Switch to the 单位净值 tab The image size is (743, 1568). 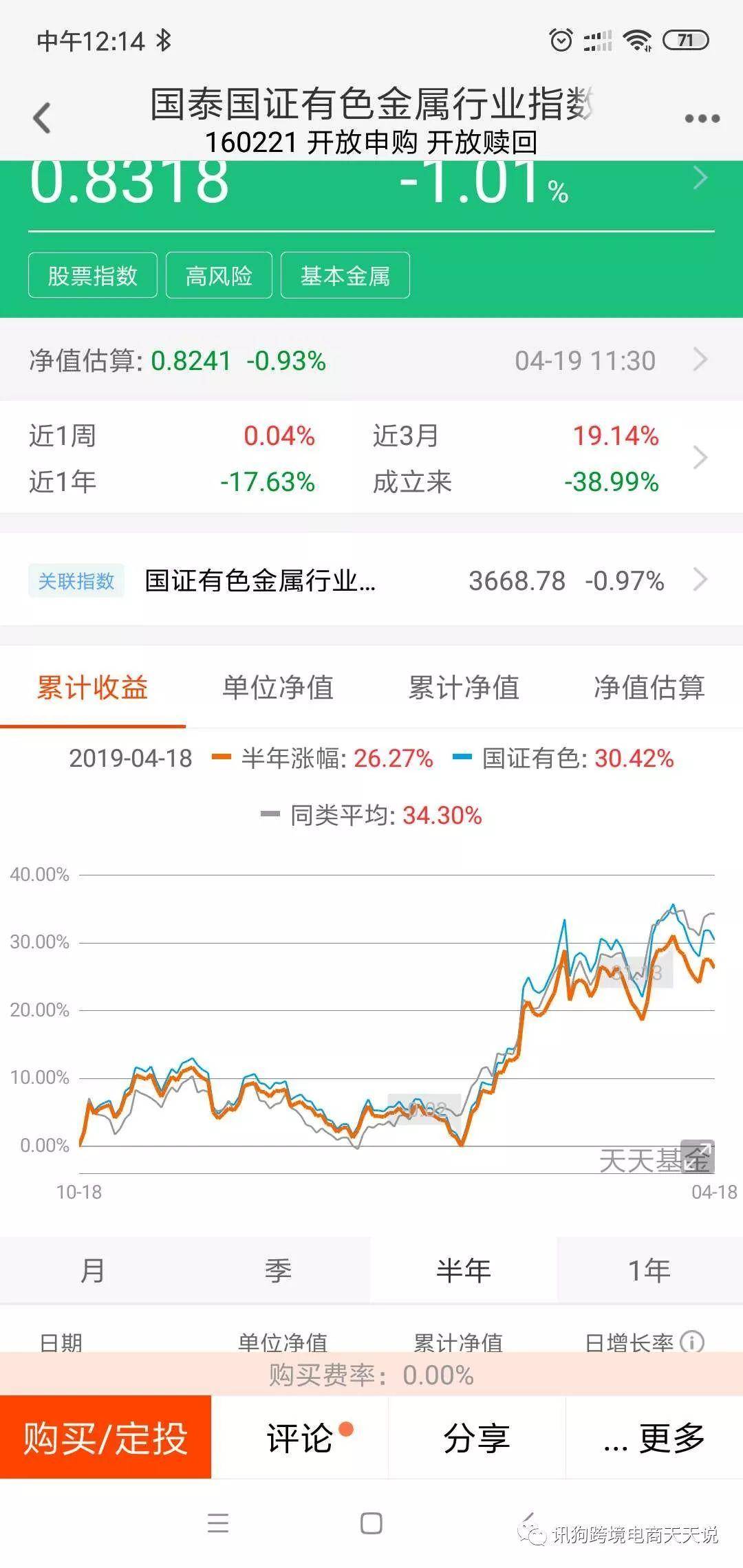[x=278, y=687]
